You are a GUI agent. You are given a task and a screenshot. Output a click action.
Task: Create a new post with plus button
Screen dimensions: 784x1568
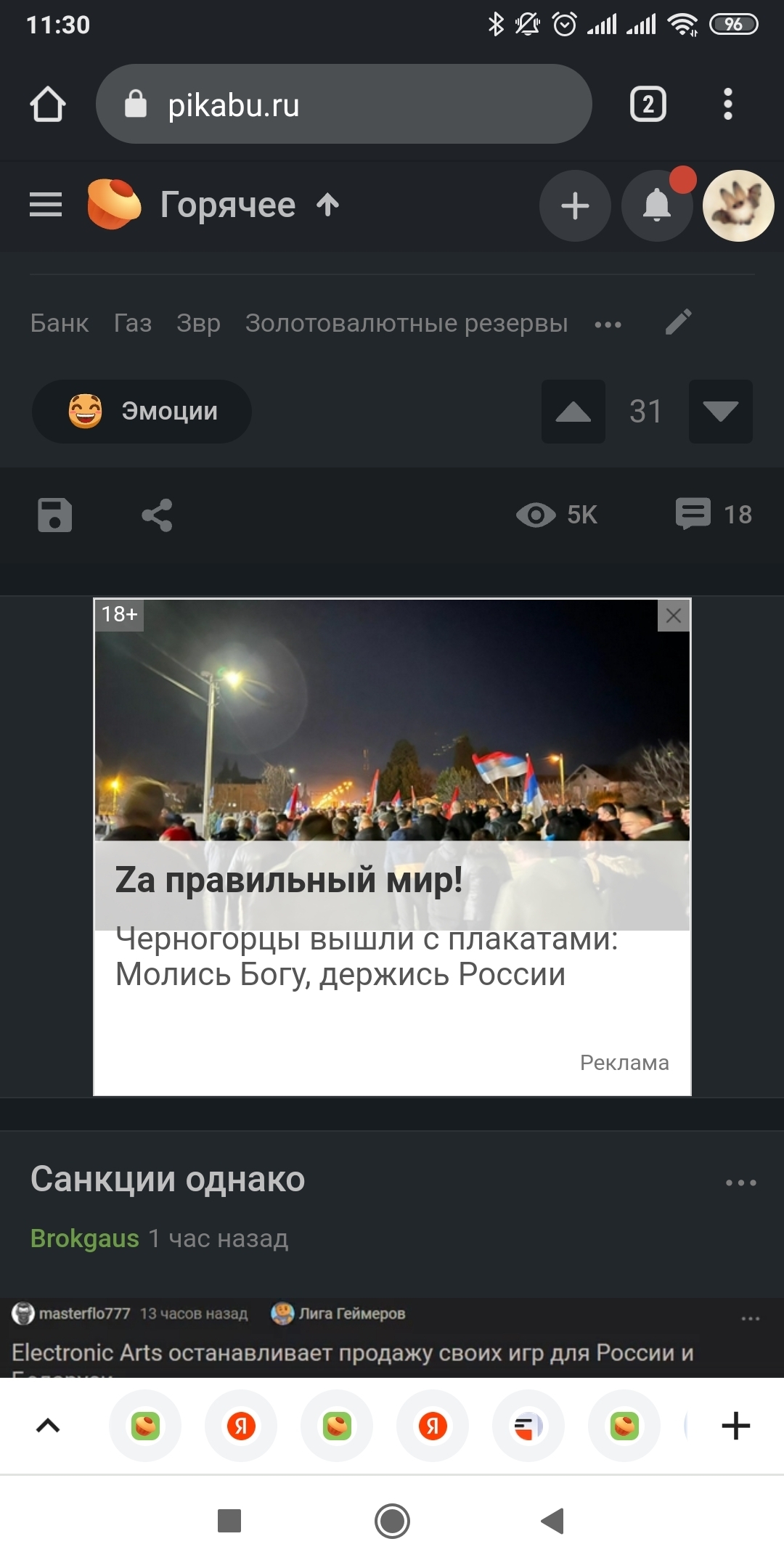[x=575, y=206]
